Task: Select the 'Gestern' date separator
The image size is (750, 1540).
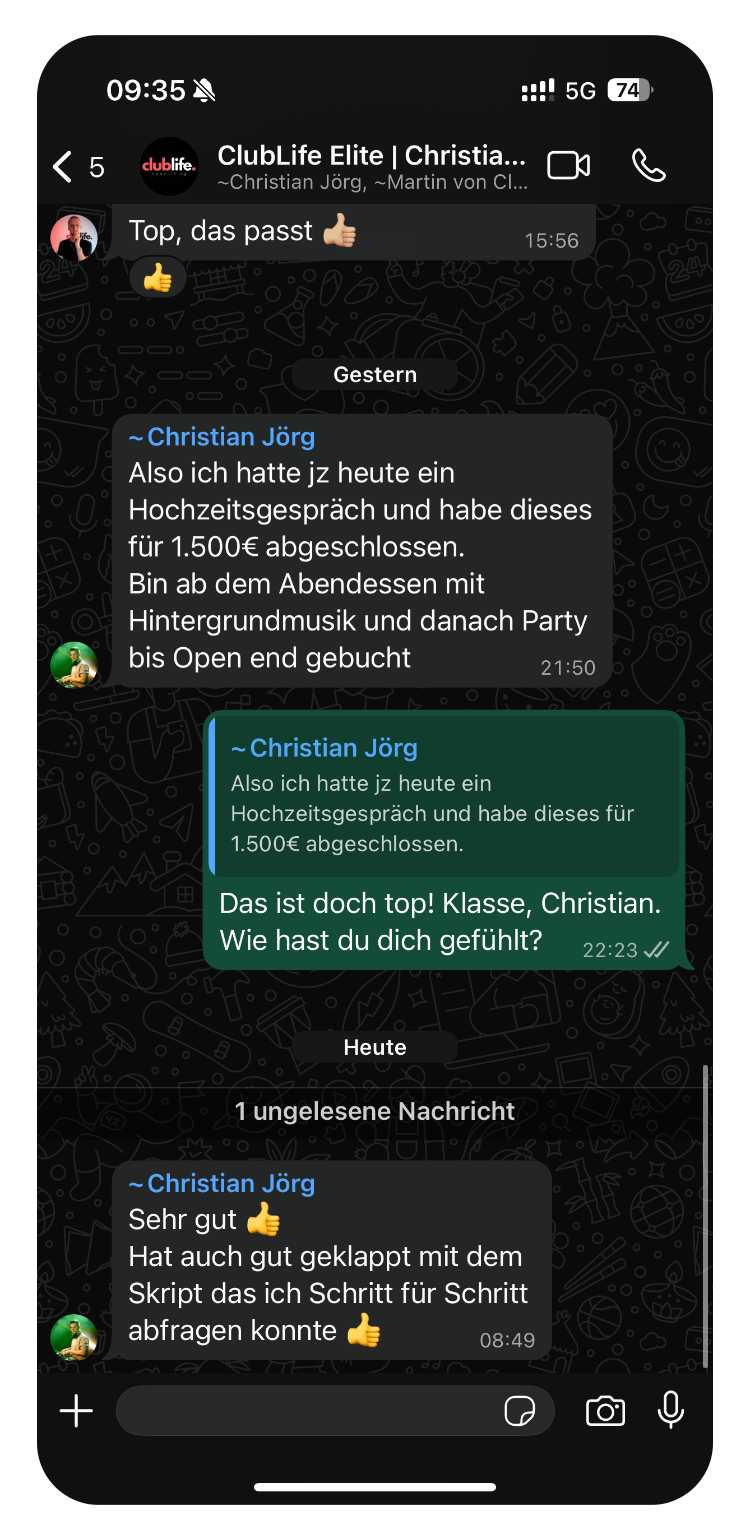Action: [x=375, y=374]
